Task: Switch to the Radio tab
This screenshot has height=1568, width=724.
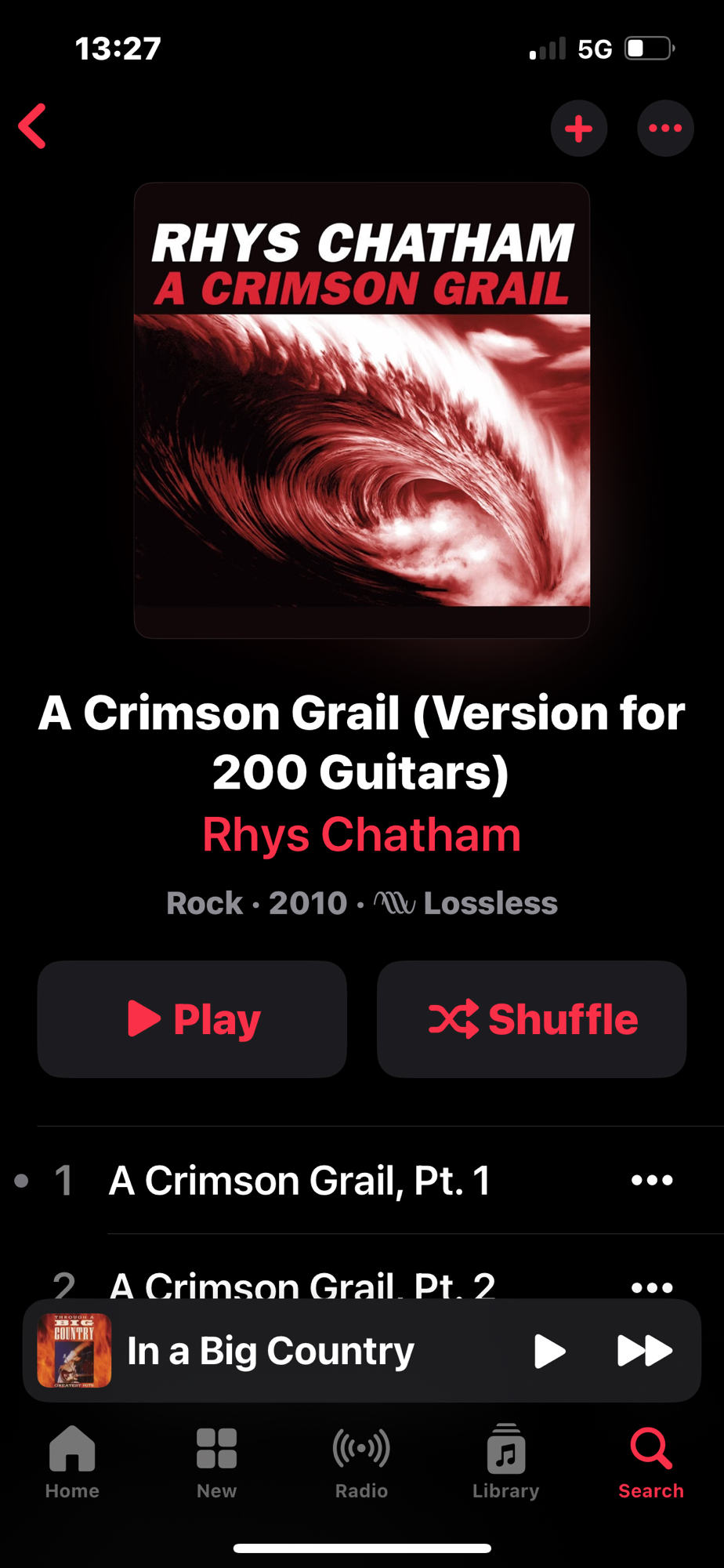Action: [361, 1461]
